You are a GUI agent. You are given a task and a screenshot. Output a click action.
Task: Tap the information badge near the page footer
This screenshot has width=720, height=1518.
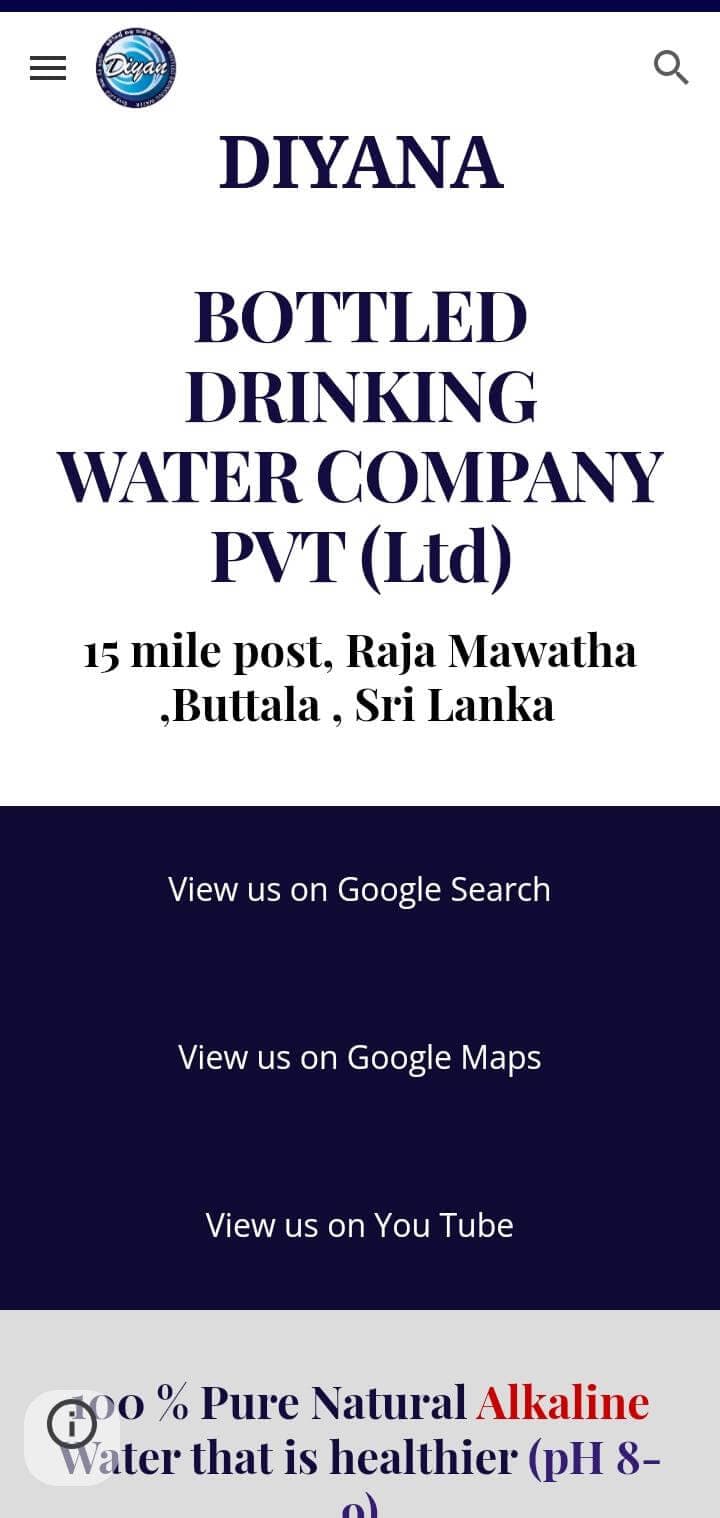71,1424
